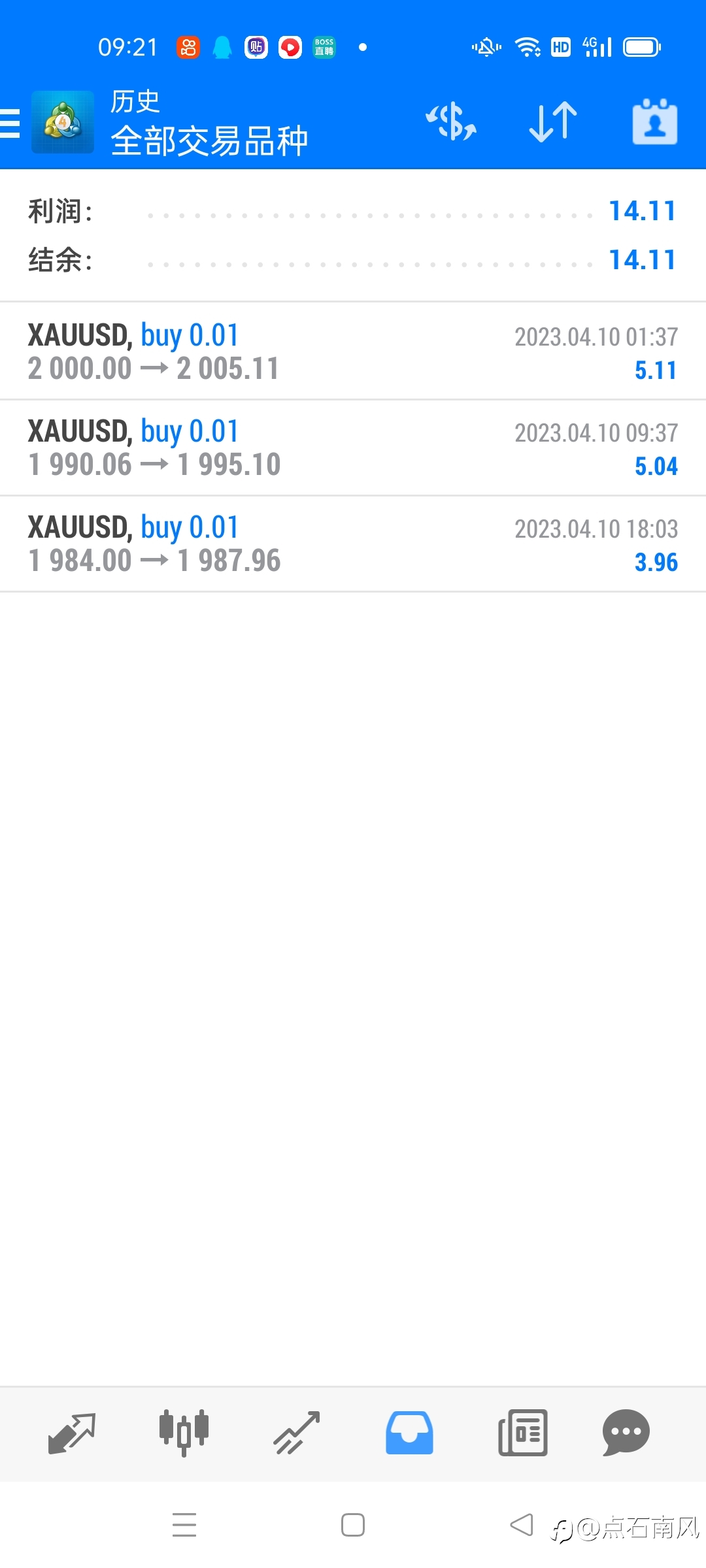
Task: Open the sort order arrows
Action: pos(553,122)
